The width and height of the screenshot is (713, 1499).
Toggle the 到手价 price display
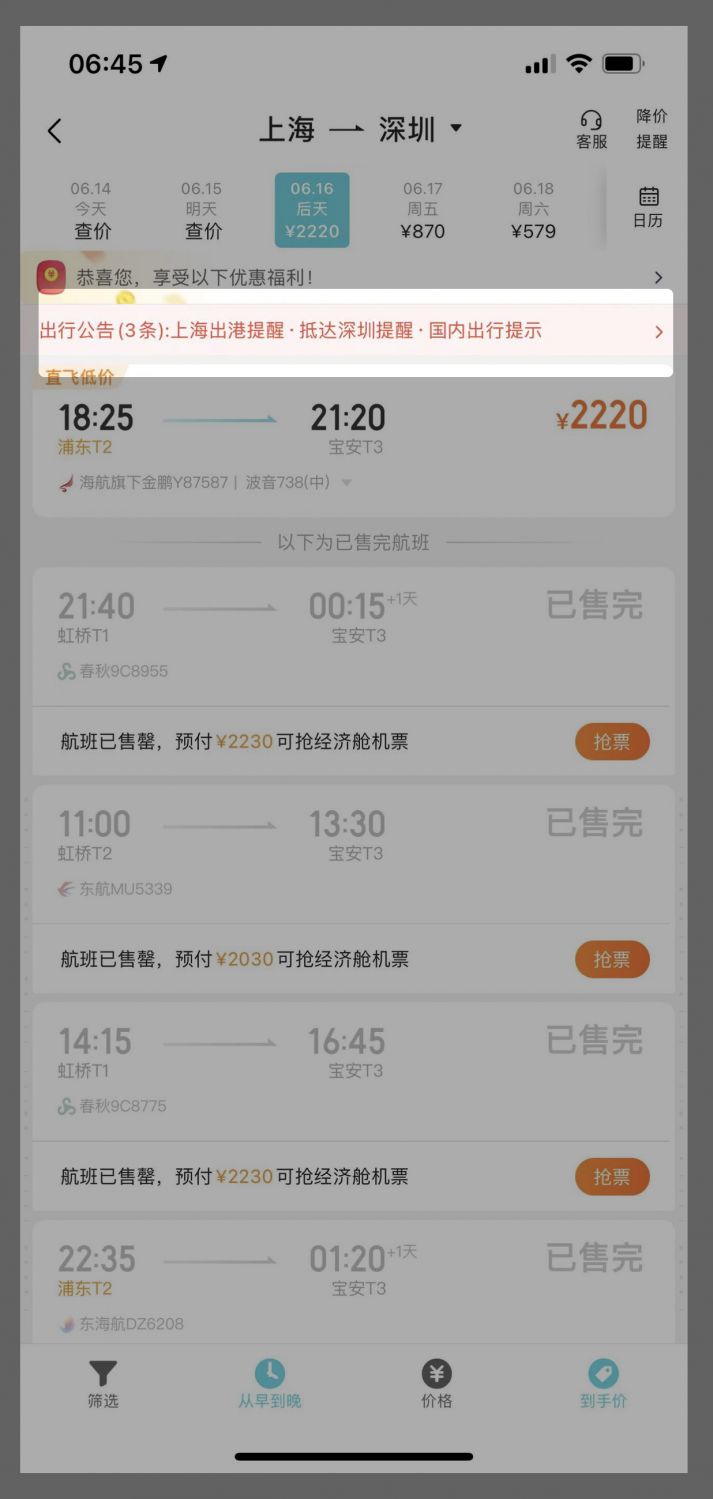pyautogui.click(x=603, y=1384)
